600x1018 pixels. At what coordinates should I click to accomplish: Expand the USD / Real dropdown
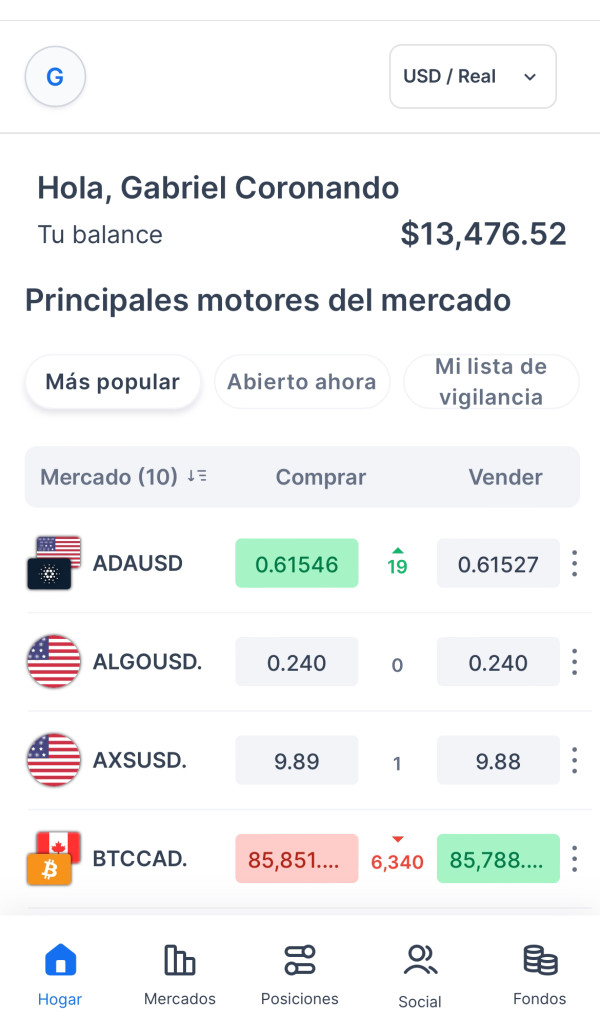point(472,76)
